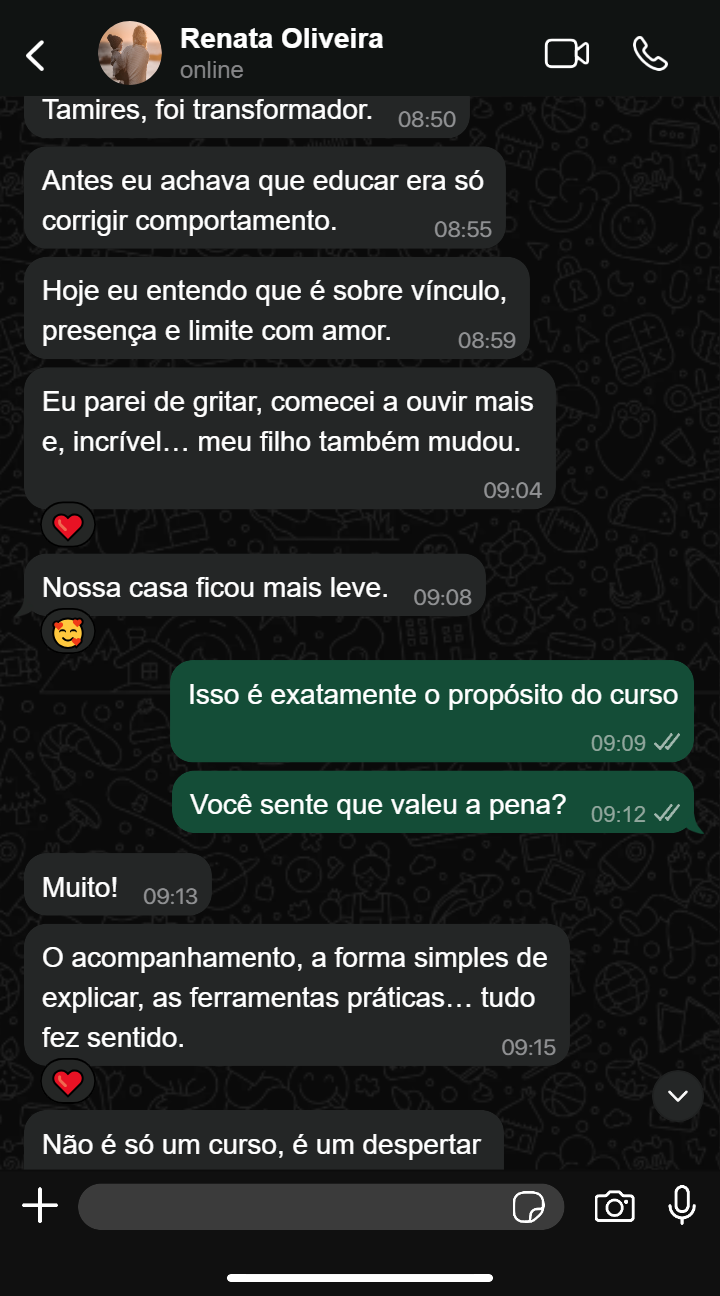Screen dimensions: 720x1296
Task: Jump to the latest message with the down arrow
Action: [x=678, y=1096]
